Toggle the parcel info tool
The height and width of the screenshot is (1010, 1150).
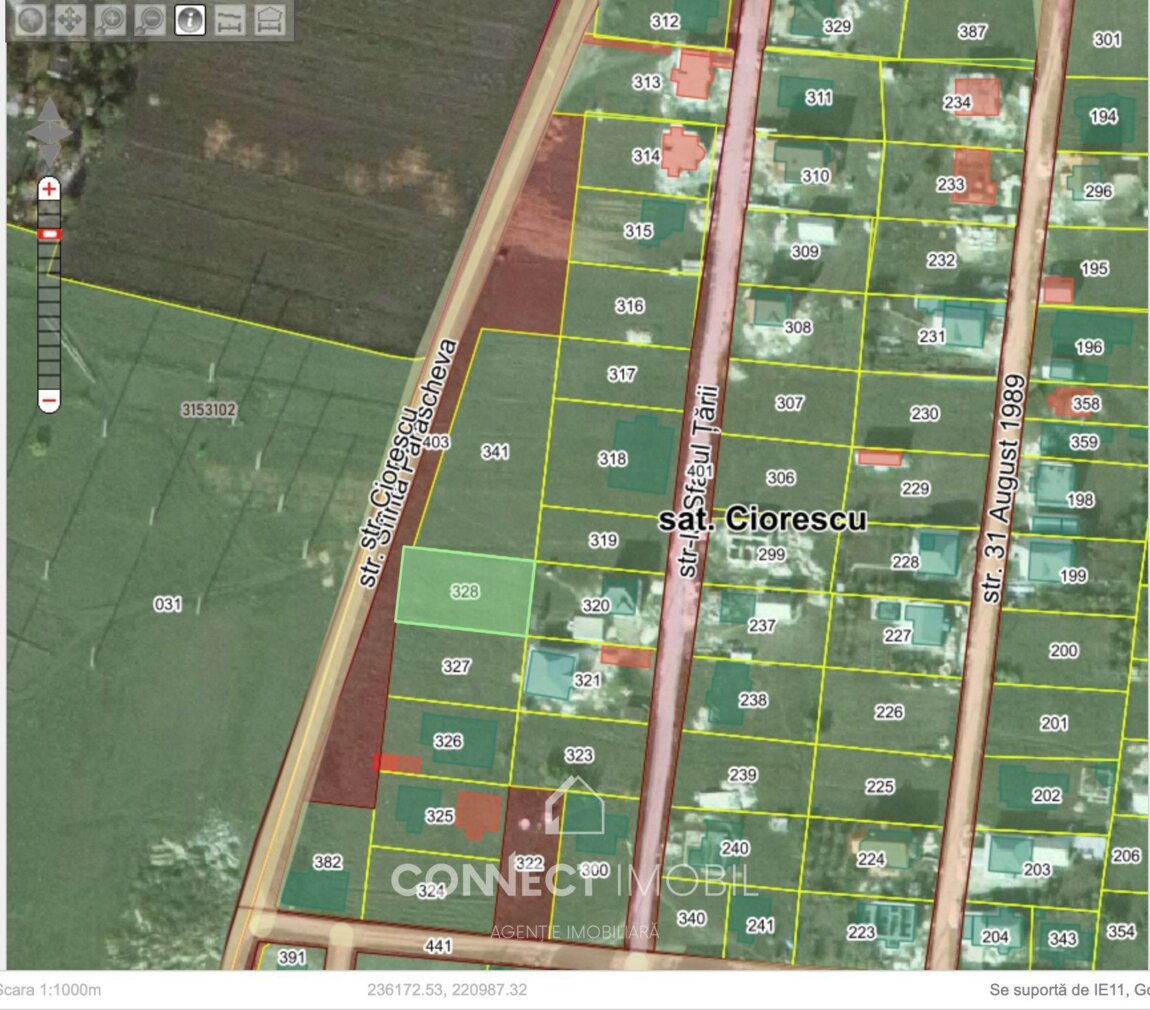190,19
